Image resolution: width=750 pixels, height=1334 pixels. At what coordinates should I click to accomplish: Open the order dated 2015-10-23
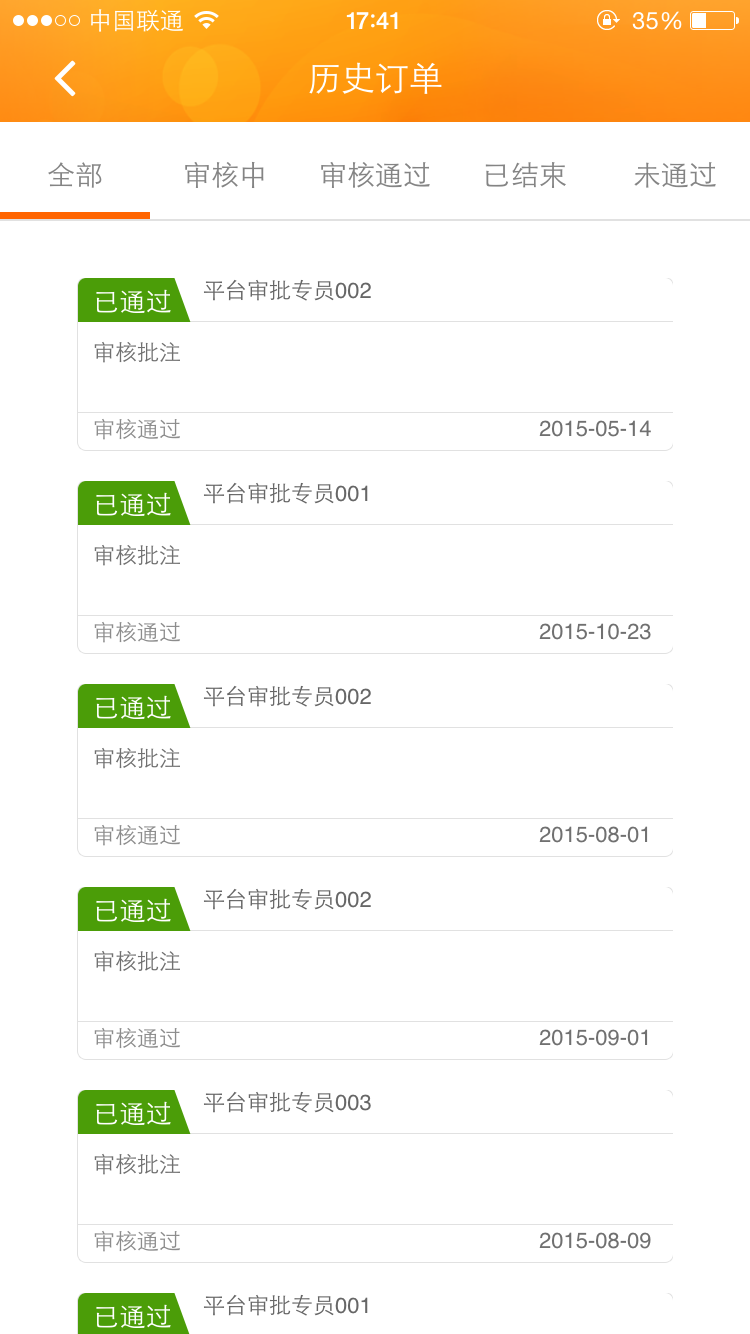pos(375,568)
